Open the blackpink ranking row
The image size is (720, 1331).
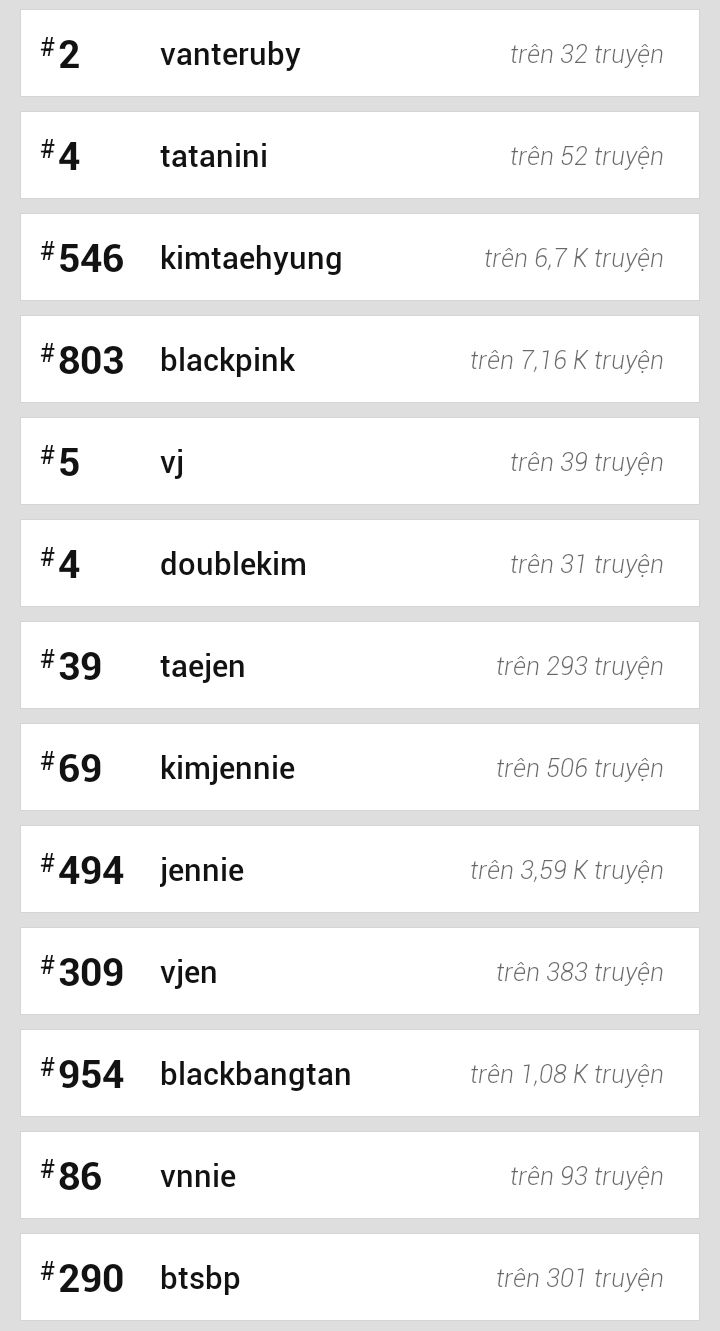(359, 360)
